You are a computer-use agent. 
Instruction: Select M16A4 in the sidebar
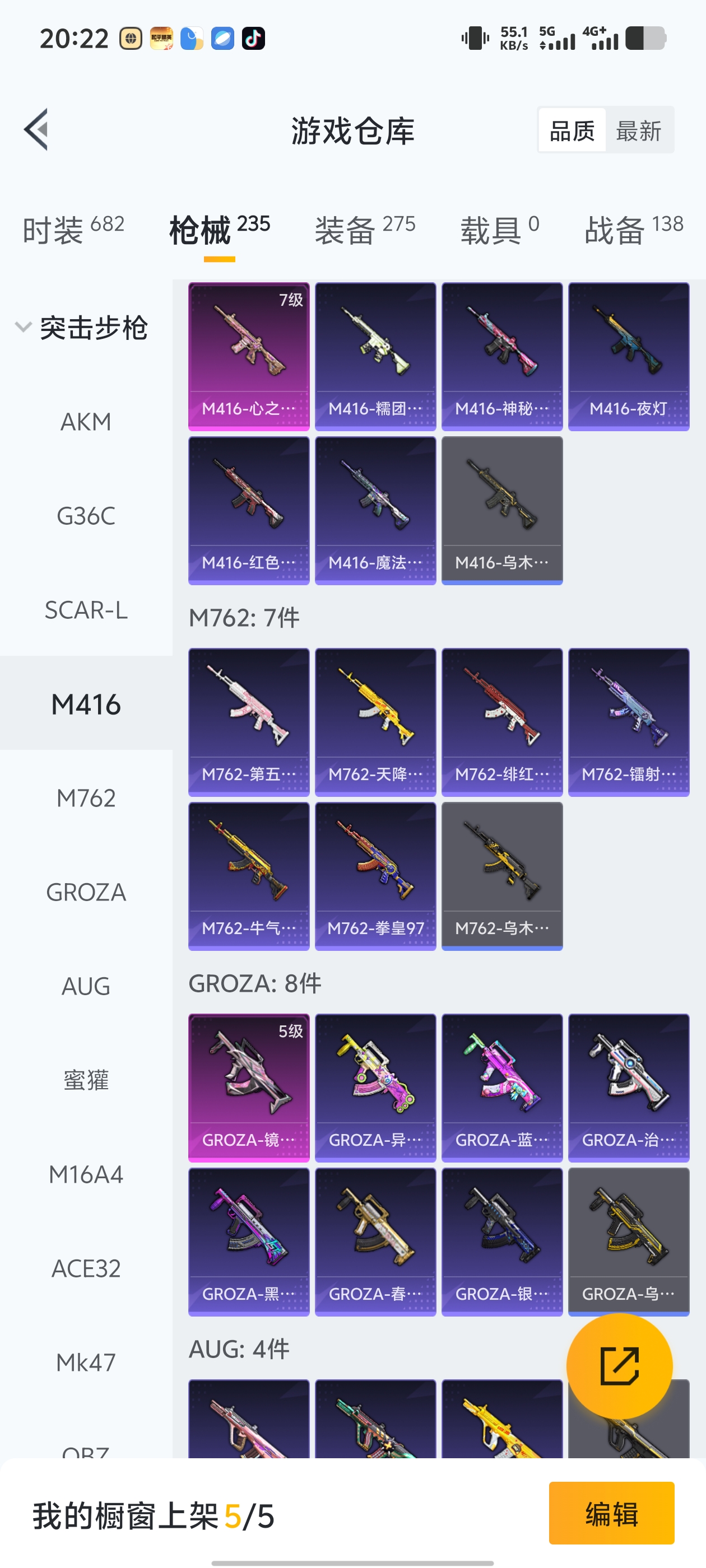coord(86,1174)
